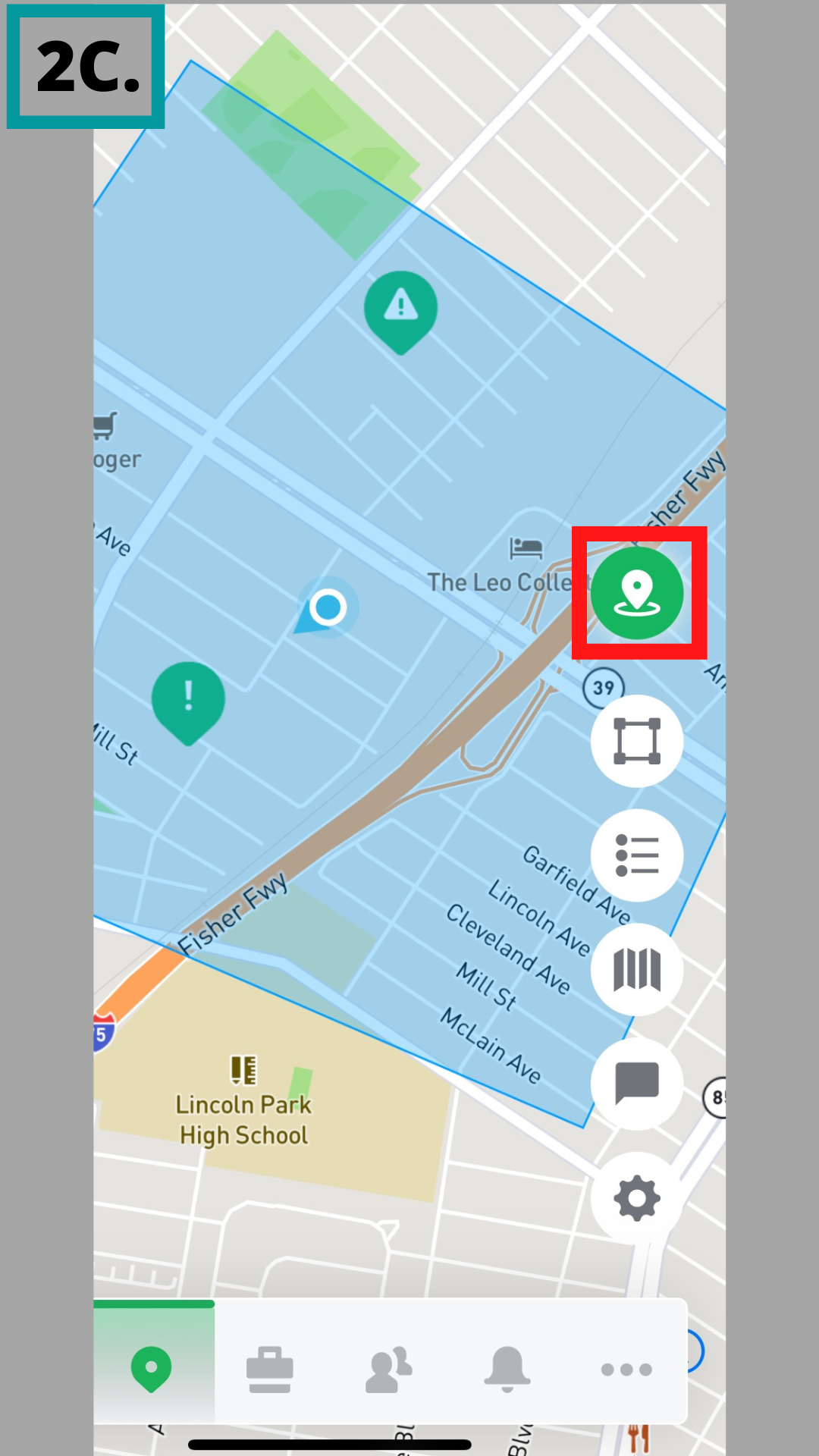Open the list view button
The height and width of the screenshot is (1456, 819).
coord(637,855)
